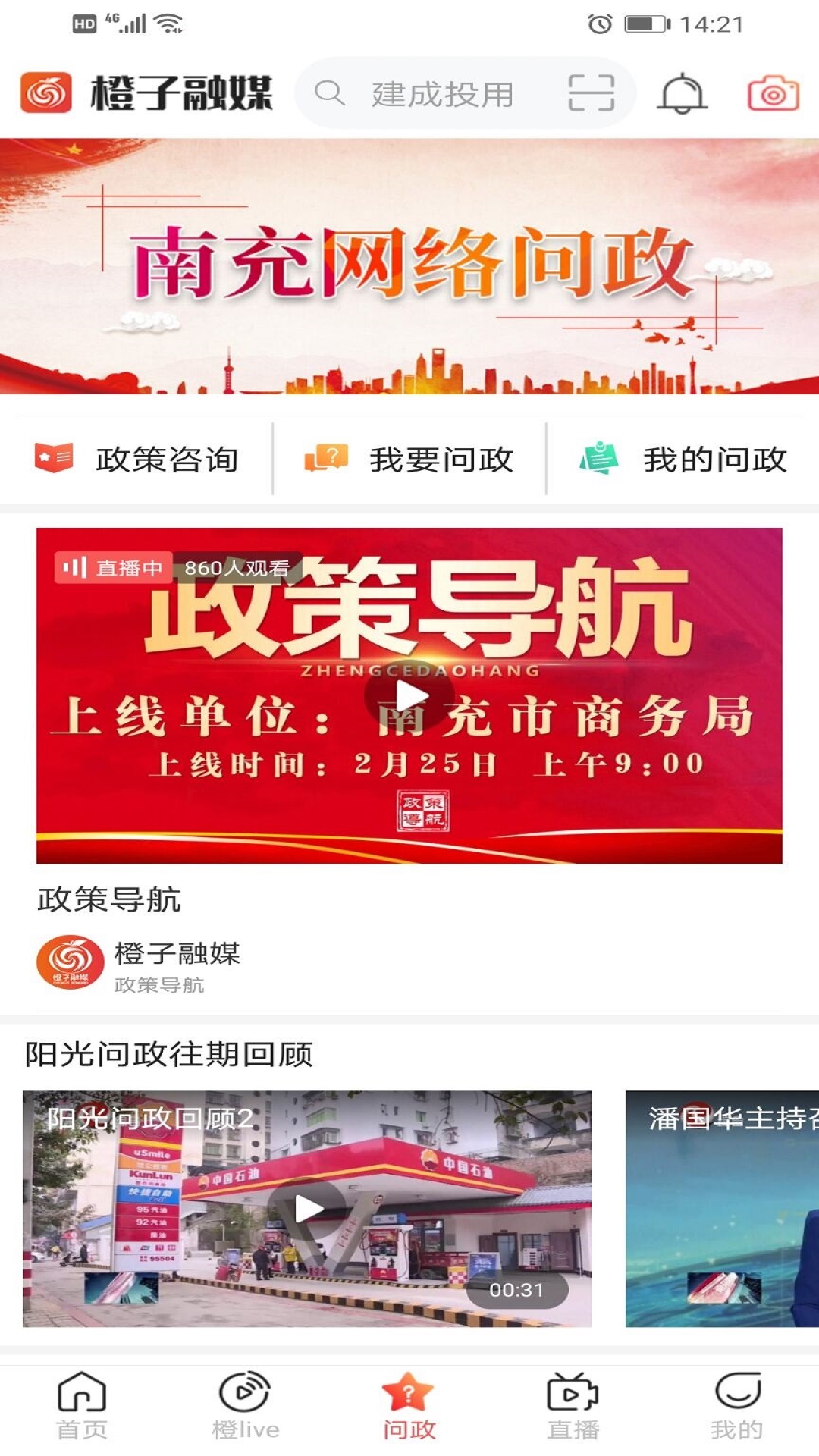Go to the 首页 tab

point(82,1406)
